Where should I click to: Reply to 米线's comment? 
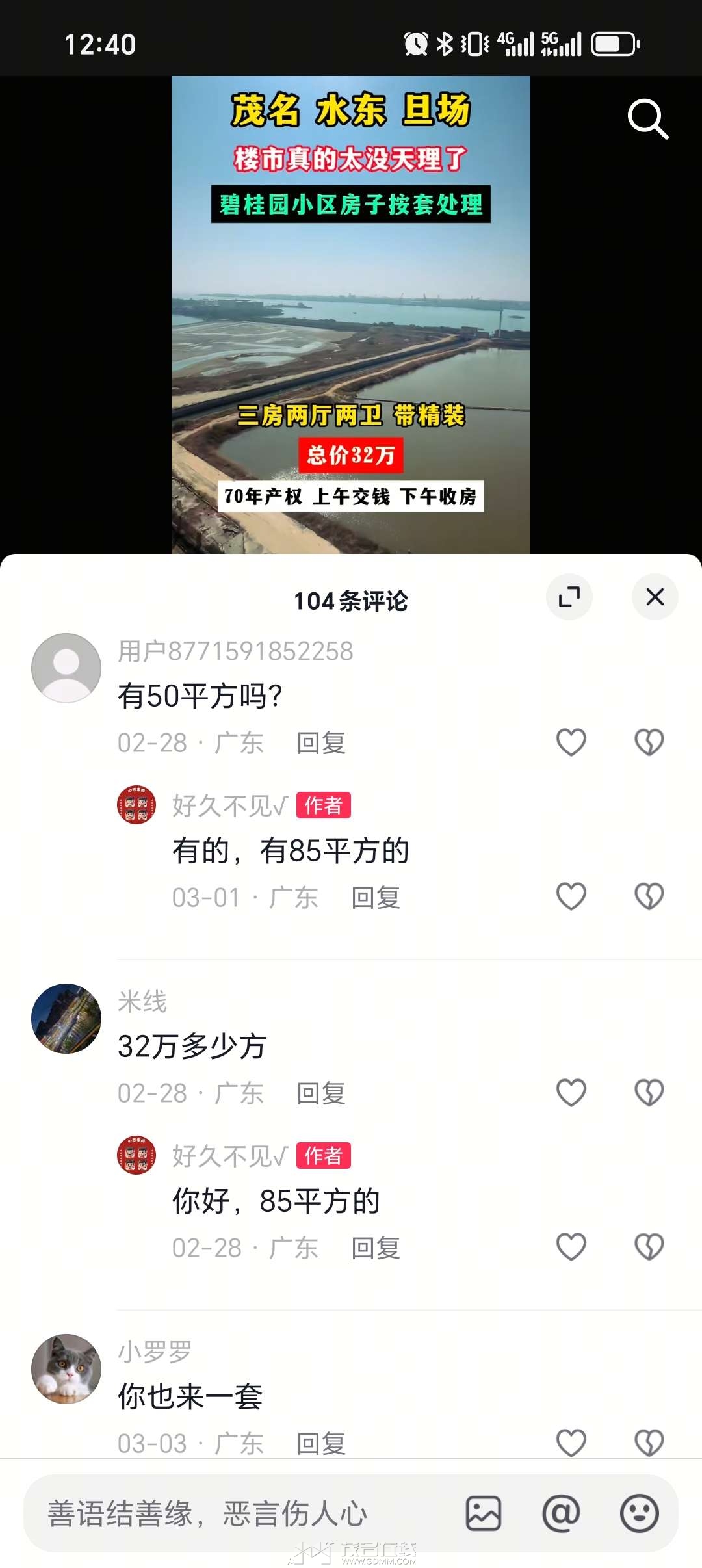tap(321, 1093)
